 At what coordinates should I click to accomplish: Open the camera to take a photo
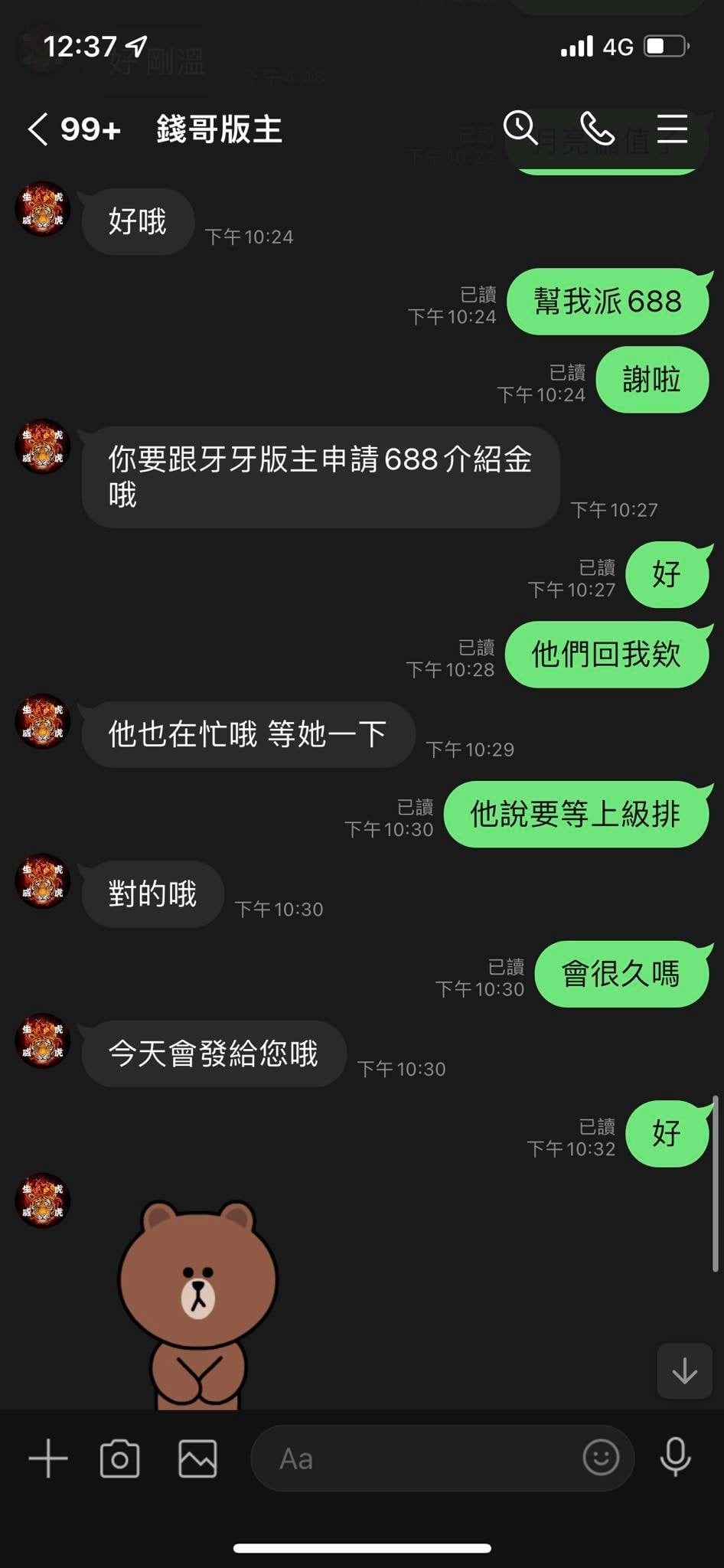120,1458
